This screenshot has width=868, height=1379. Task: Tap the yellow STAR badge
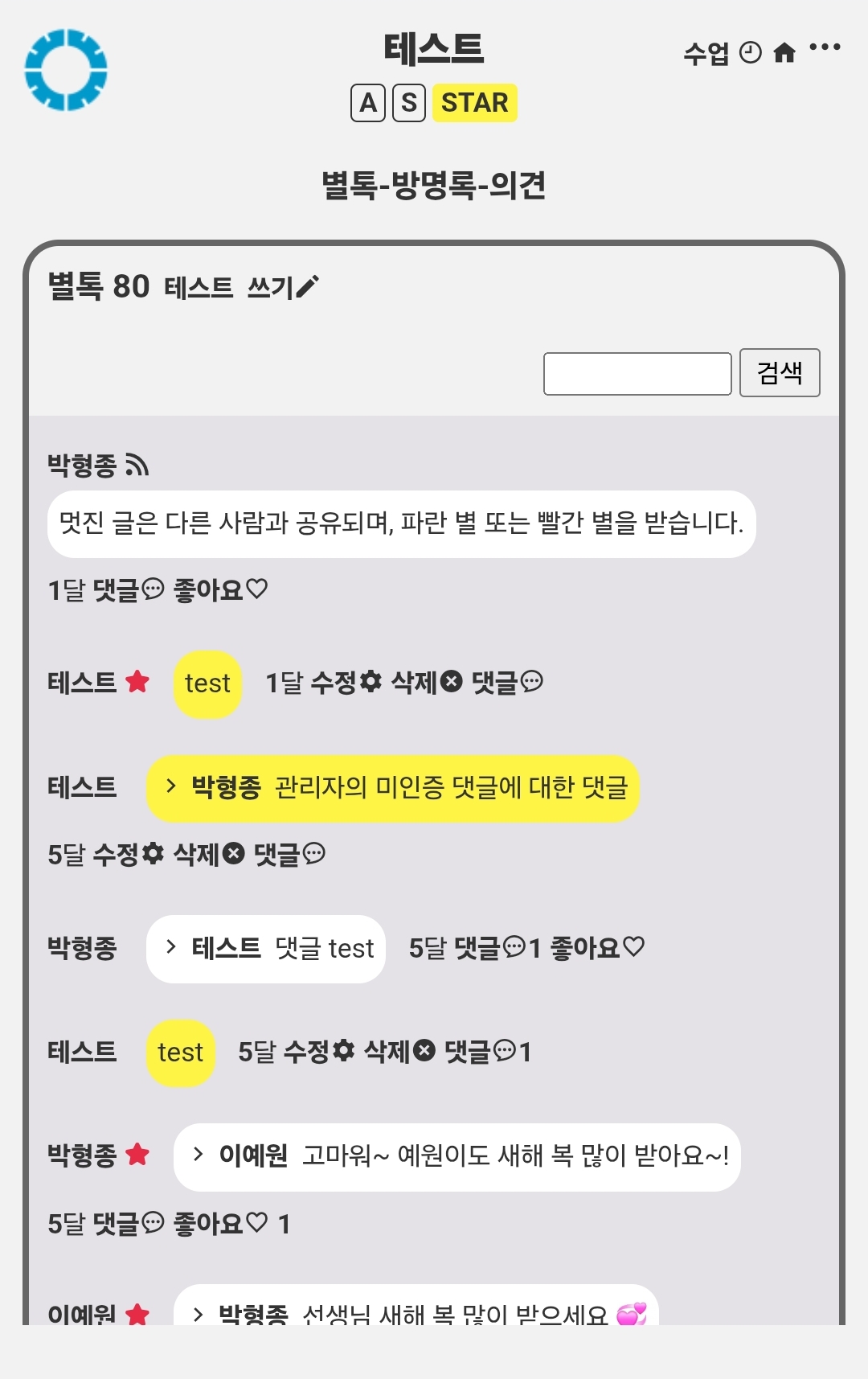475,103
